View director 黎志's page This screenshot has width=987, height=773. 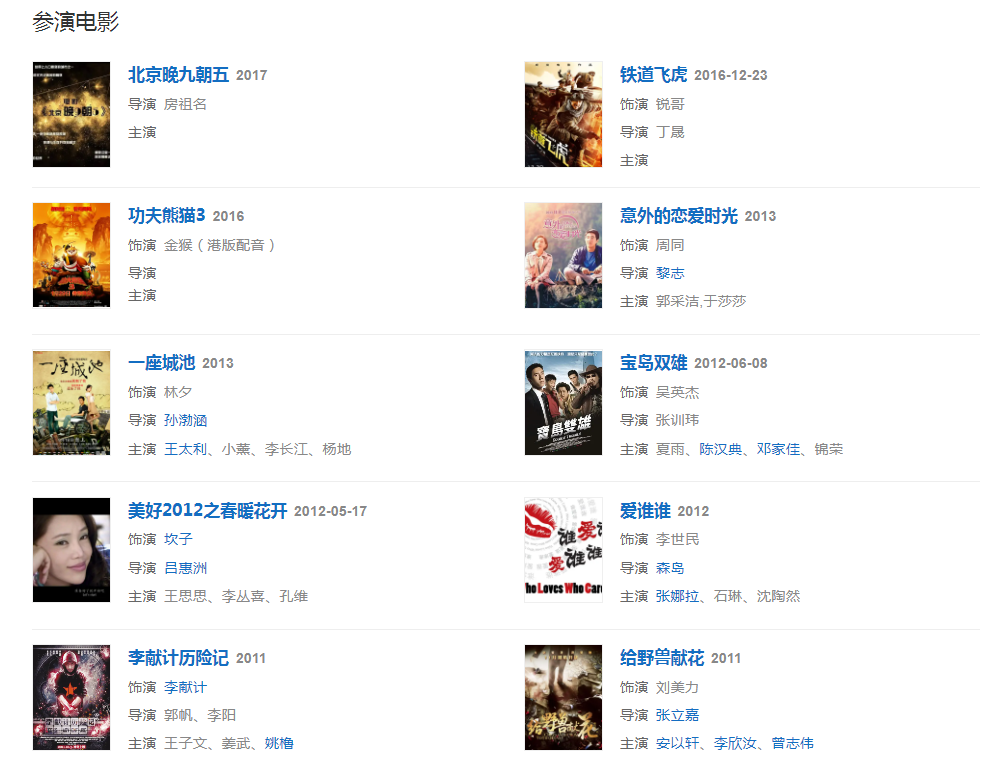point(670,273)
